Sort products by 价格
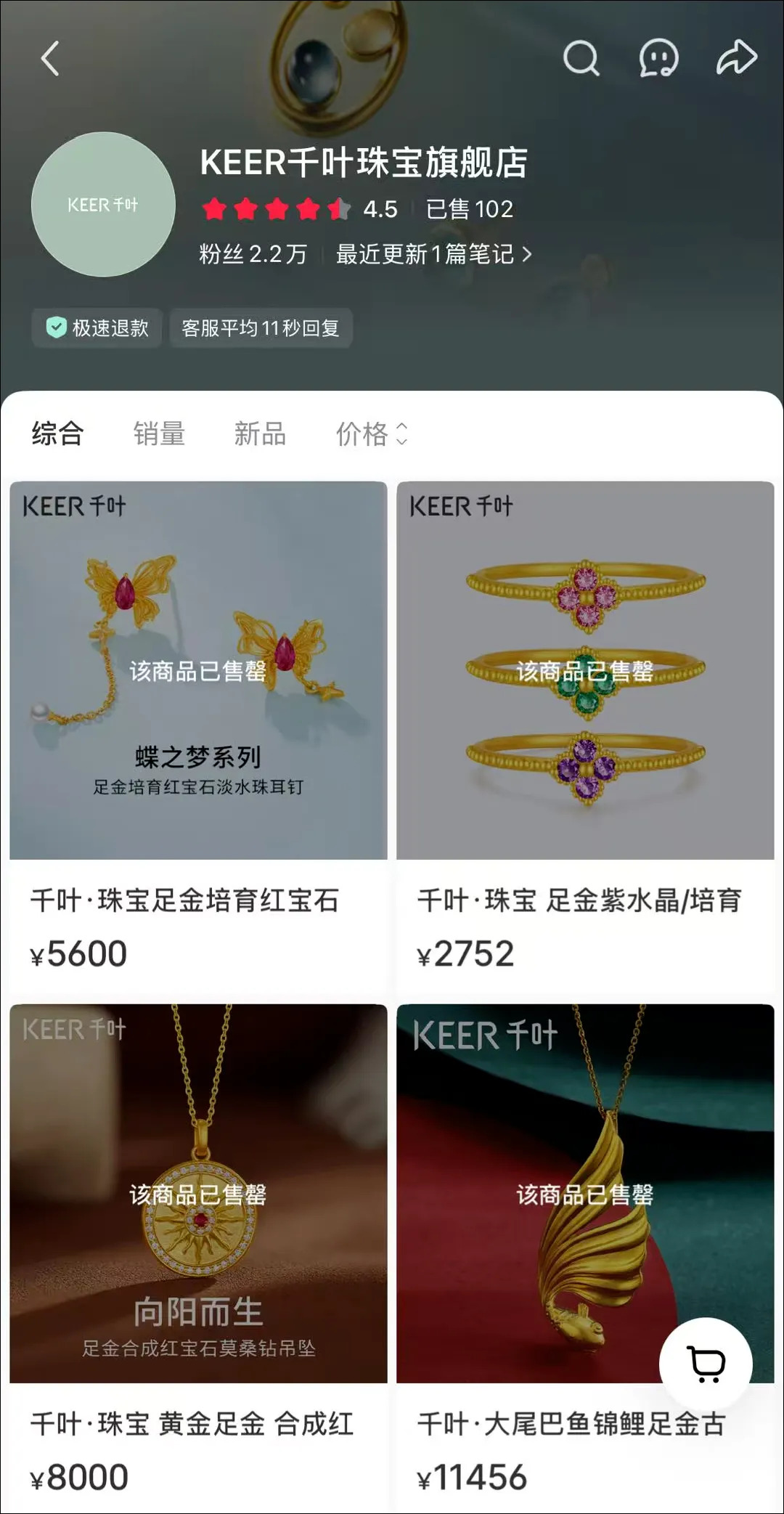 click(372, 434)
